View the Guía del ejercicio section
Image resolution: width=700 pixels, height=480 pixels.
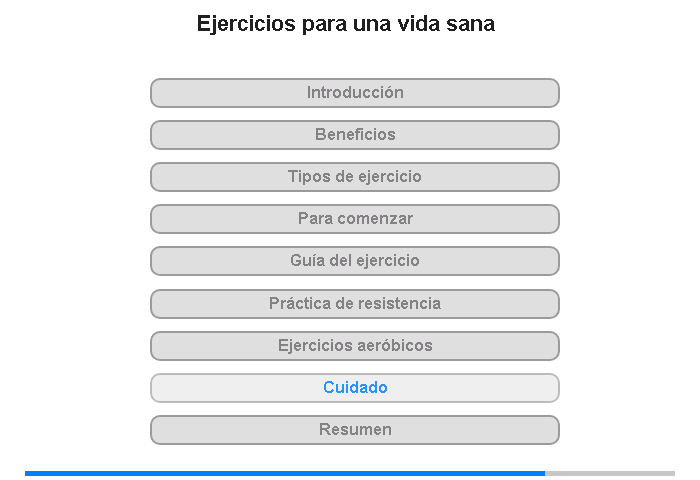tap(355, 261)
